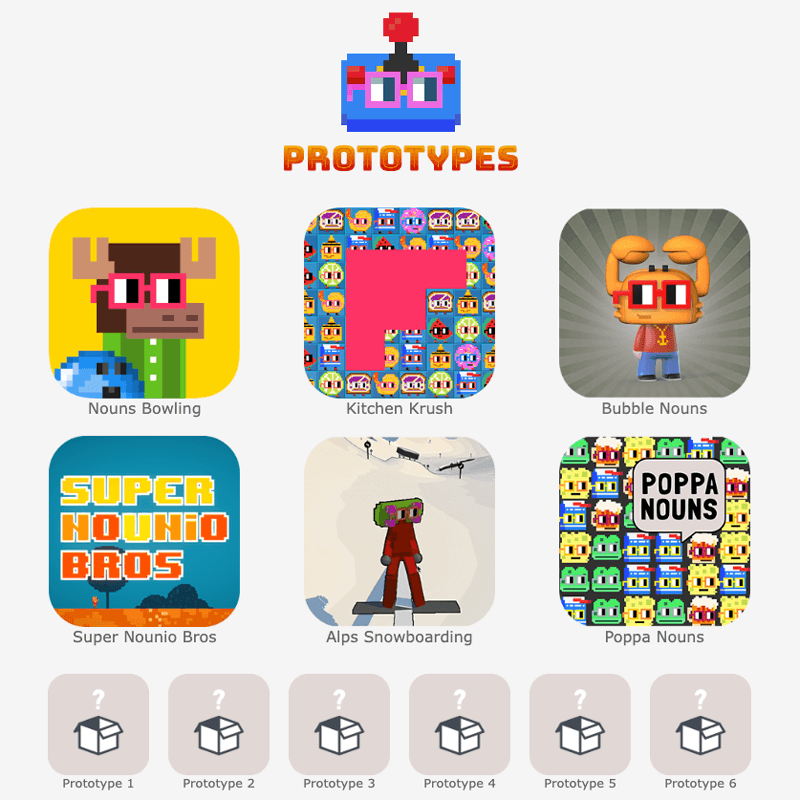Select Prototype 3 tile

click(x=339, y=724)
